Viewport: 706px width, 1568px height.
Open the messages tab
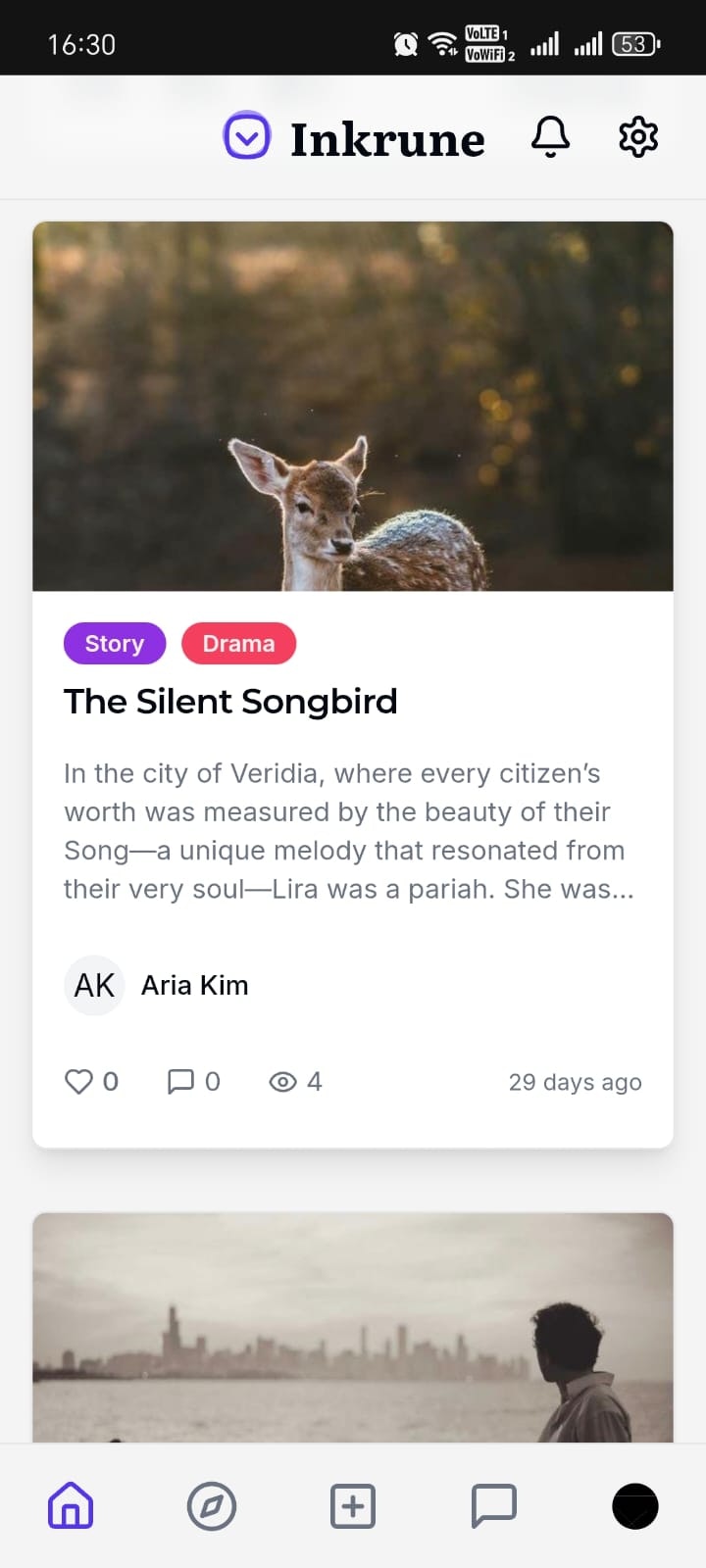[x=494, y=1506]
